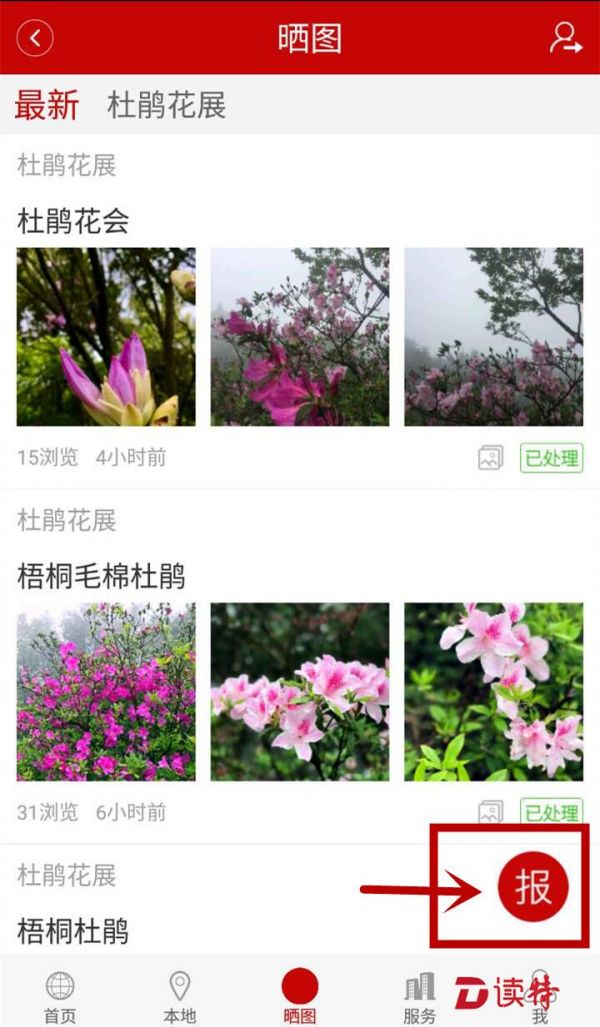View the third photo in 杜鹃花会

[493, 337]
